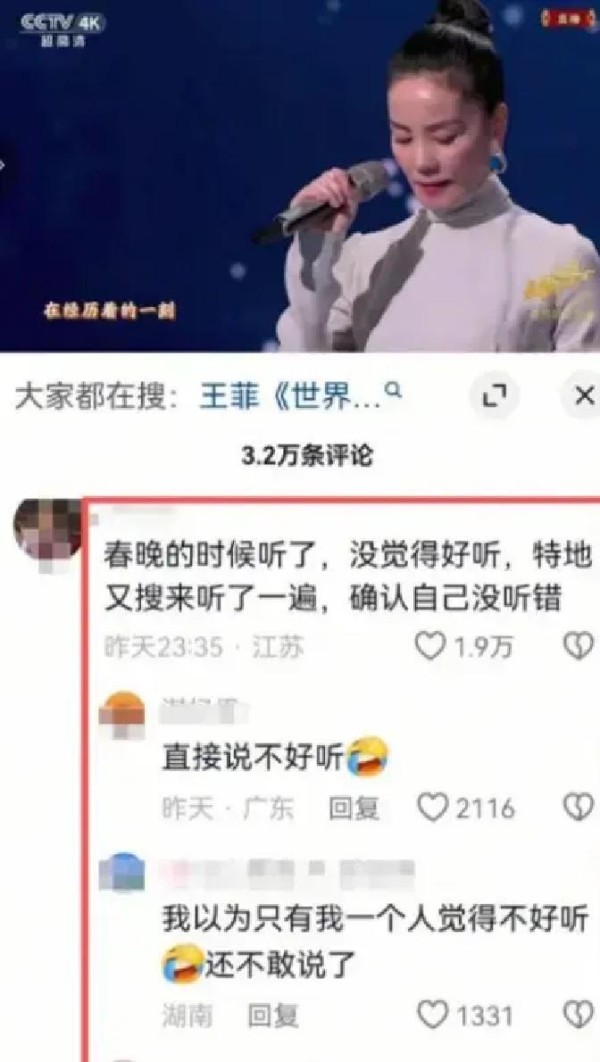This screenshot has height=1062, width=600.
Task: Tap the playing video above the comments
Action: [300, 175]
